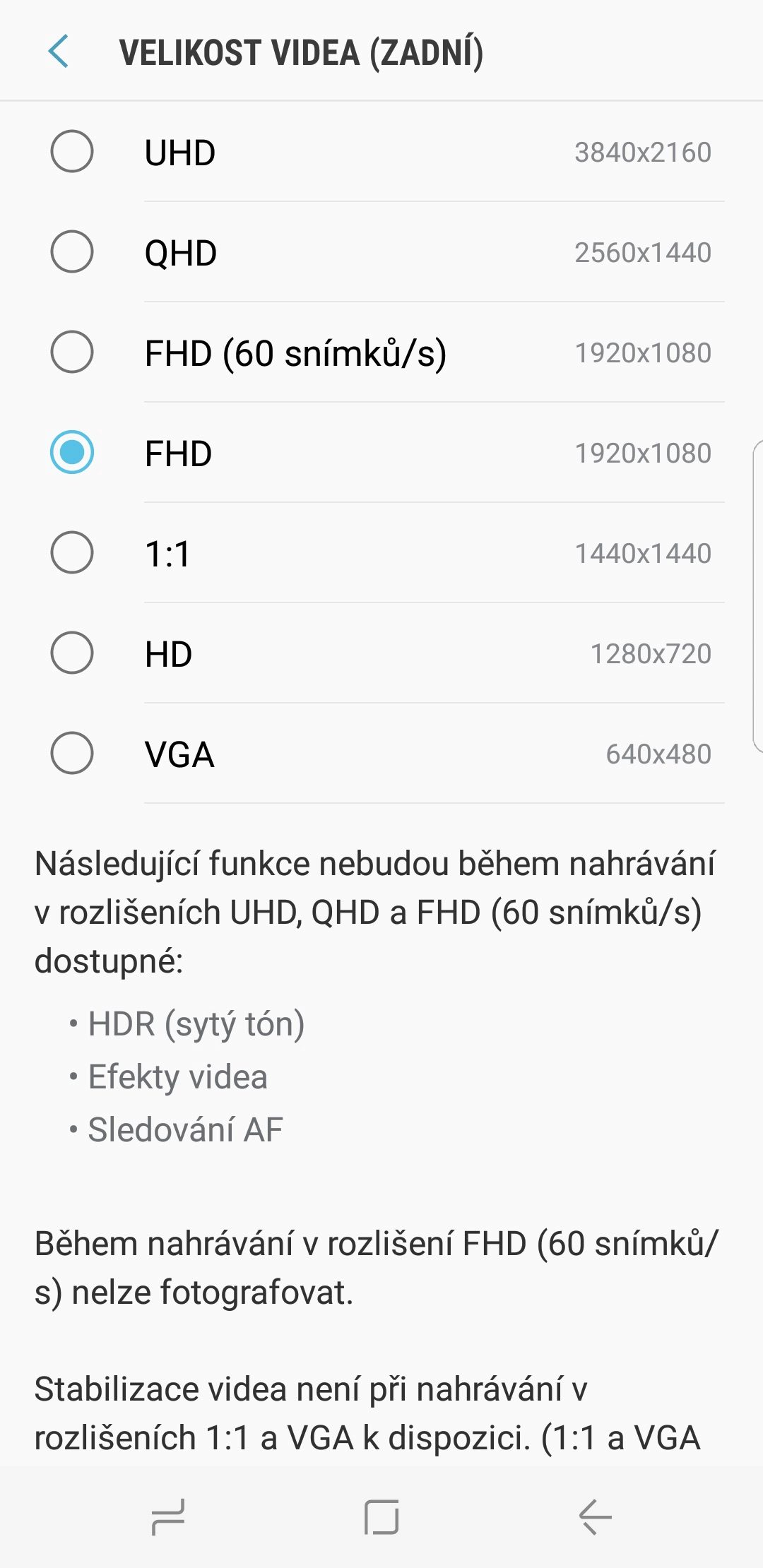Open recent apps from navigation bar
763x1568 pixels.
(x=168, y=1516)
